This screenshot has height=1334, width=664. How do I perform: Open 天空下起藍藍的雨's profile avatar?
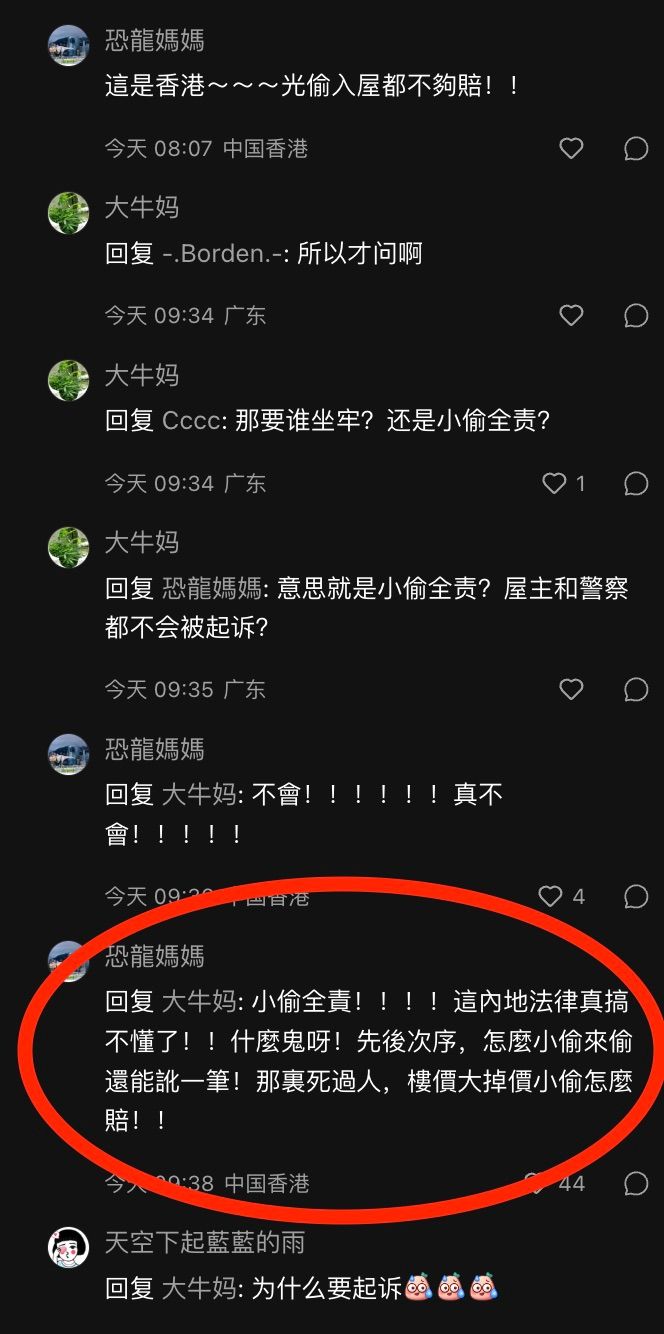(x=69, y=1246)
